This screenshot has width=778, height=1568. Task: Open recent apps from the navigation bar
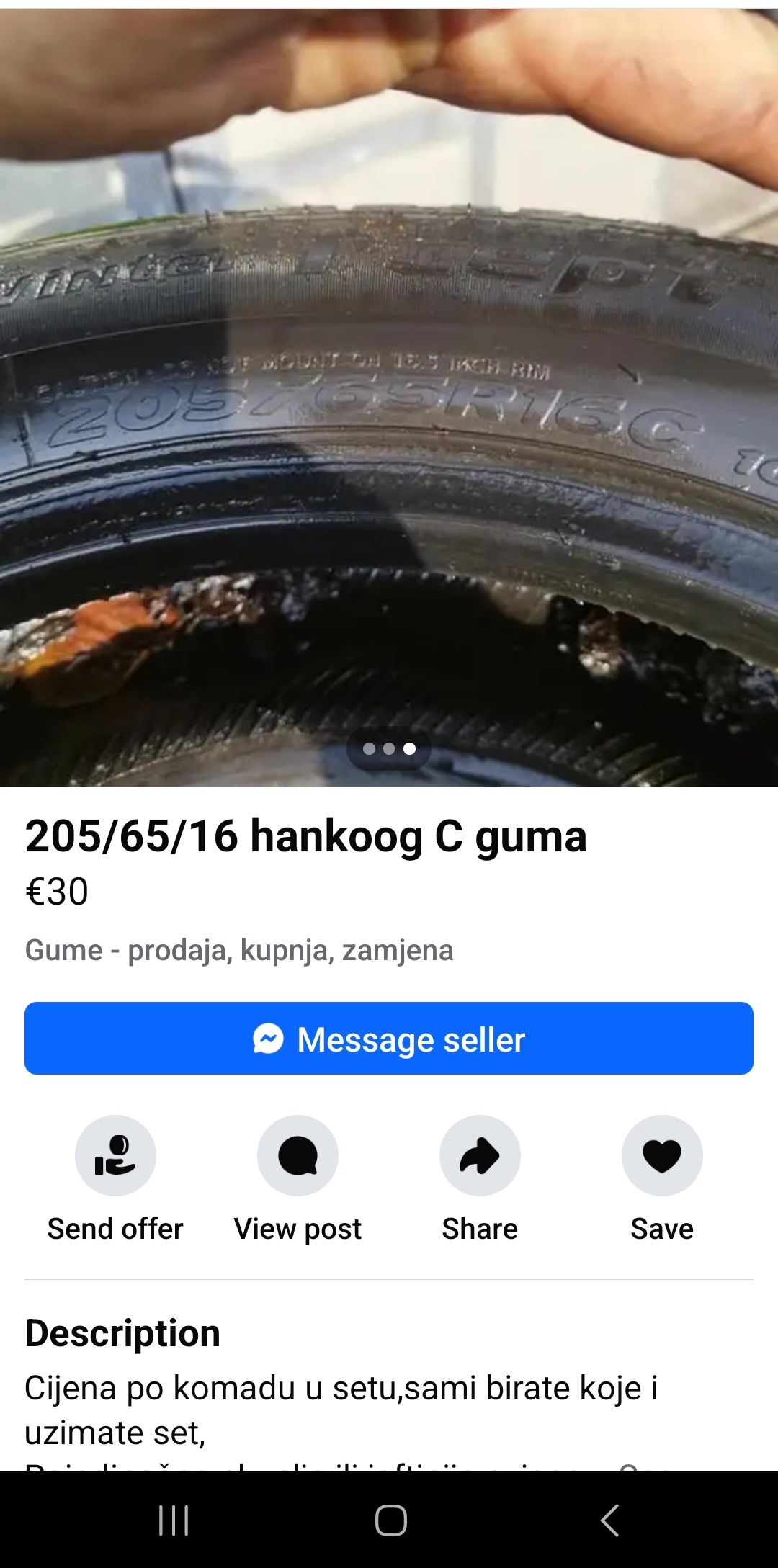click(174, 1520)
